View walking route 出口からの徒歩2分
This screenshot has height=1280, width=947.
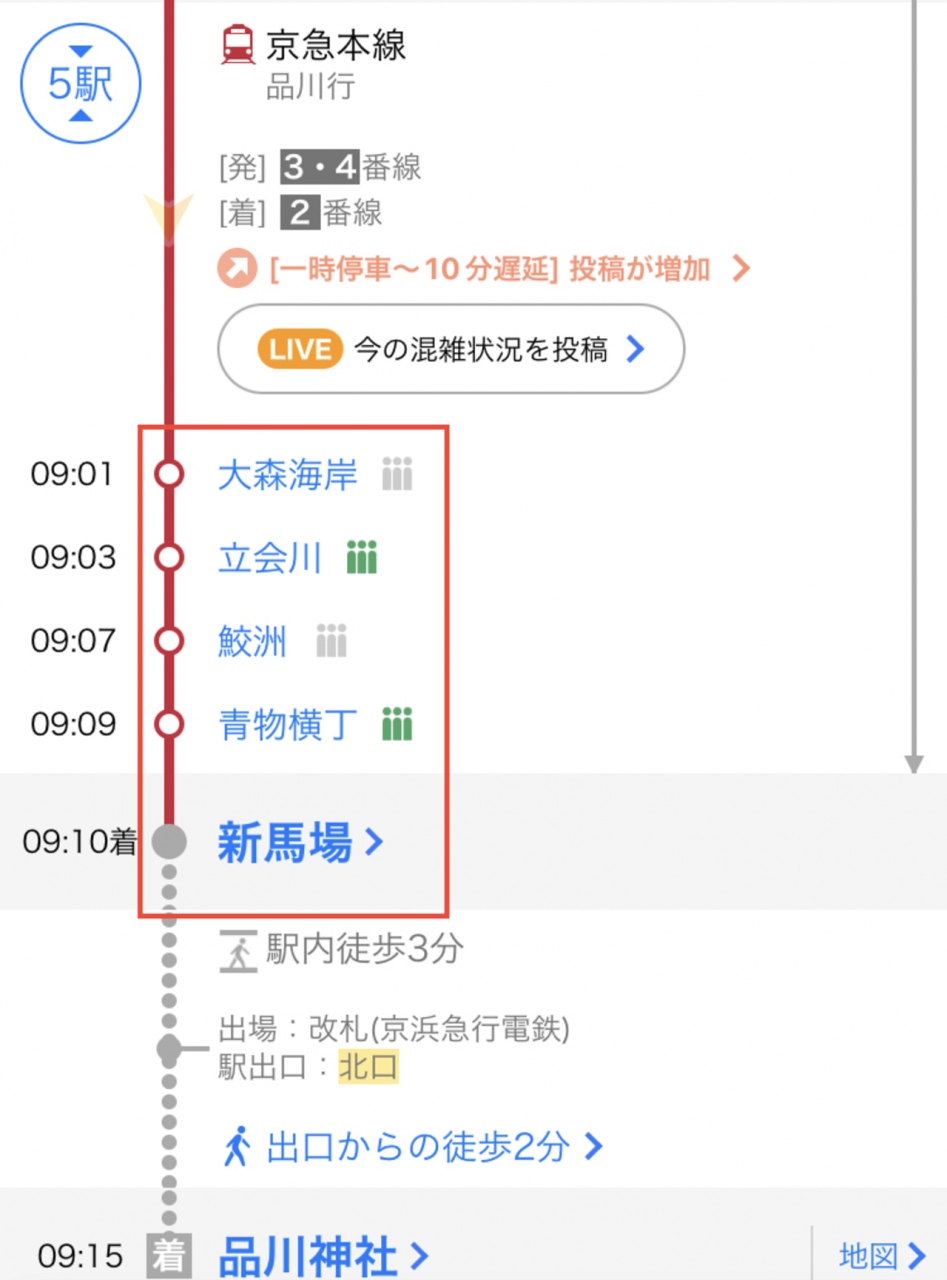pos(416,1146)
